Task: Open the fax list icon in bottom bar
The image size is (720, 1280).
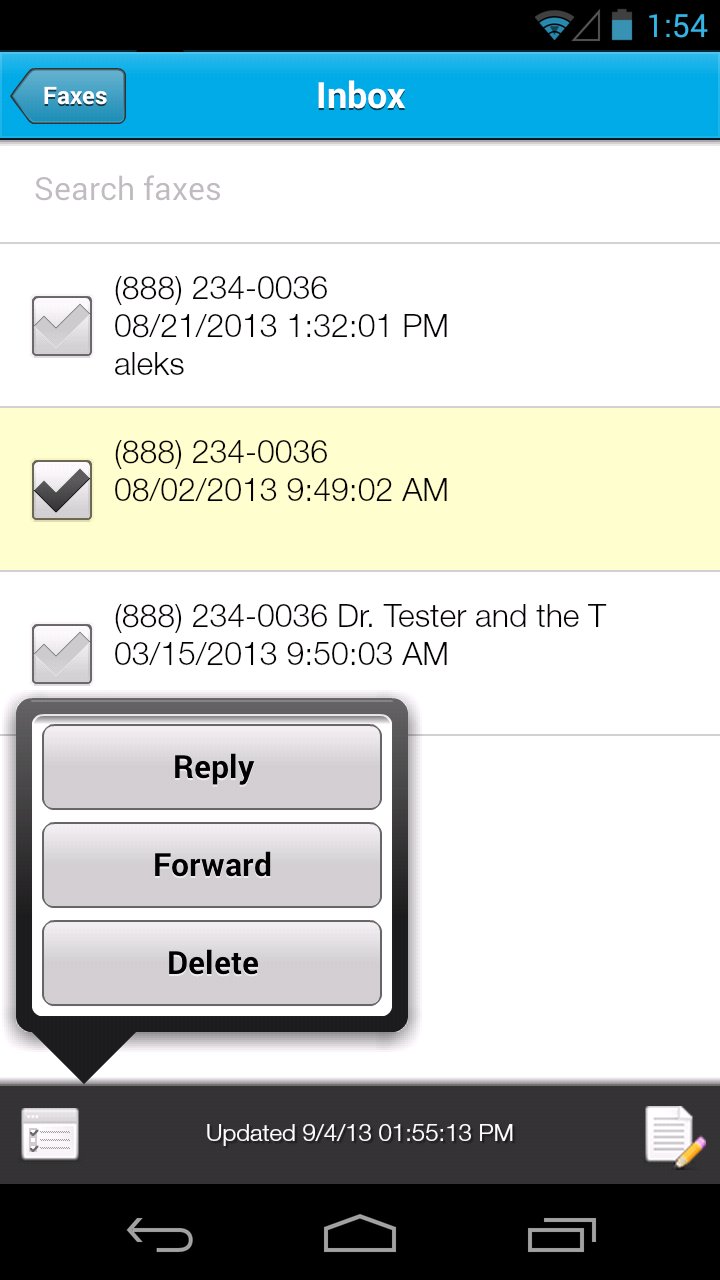Action: click(49, 1134)
